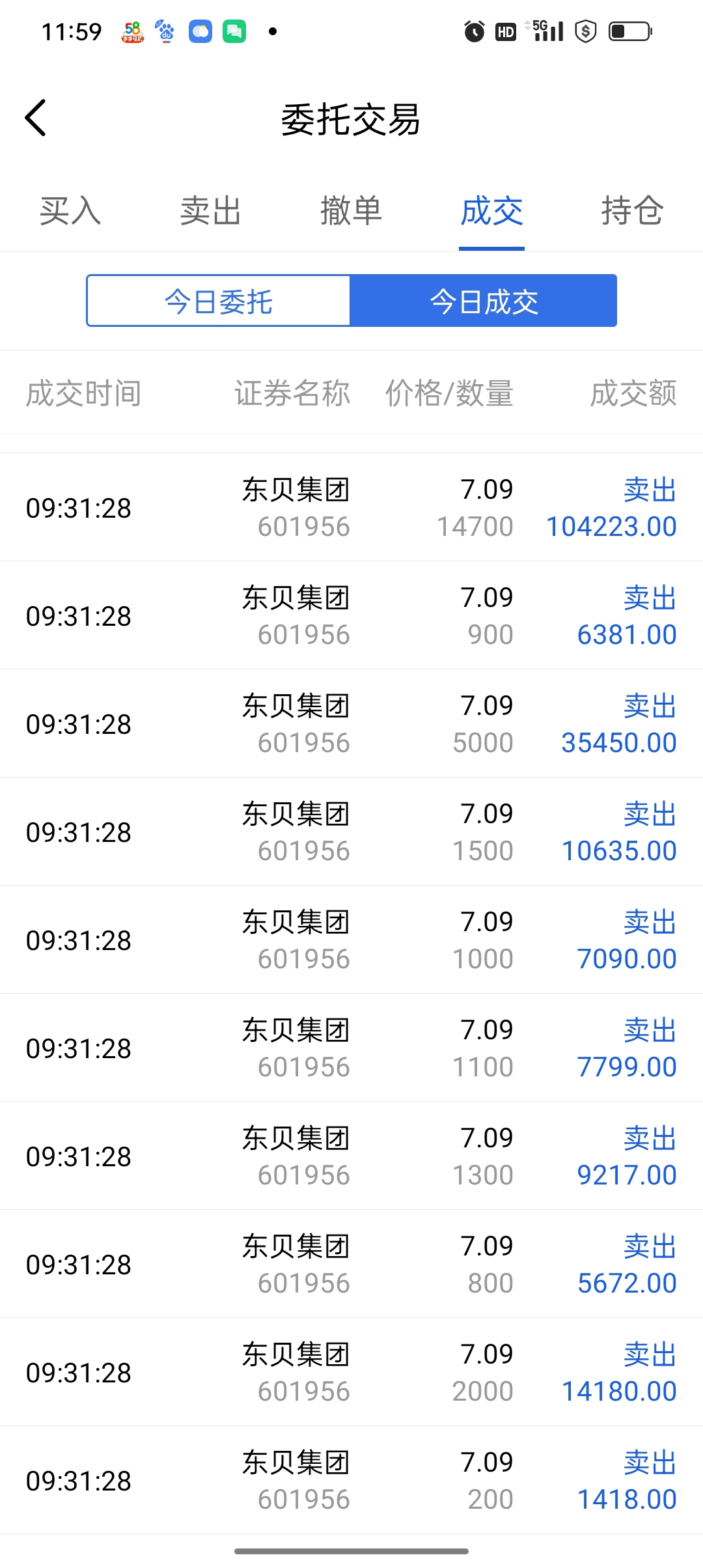Open the 东贝集团 trade worth 35450.00
The width and height of the screenshot is (703, 1568).
pyautogui.click(x=351, y=723)
